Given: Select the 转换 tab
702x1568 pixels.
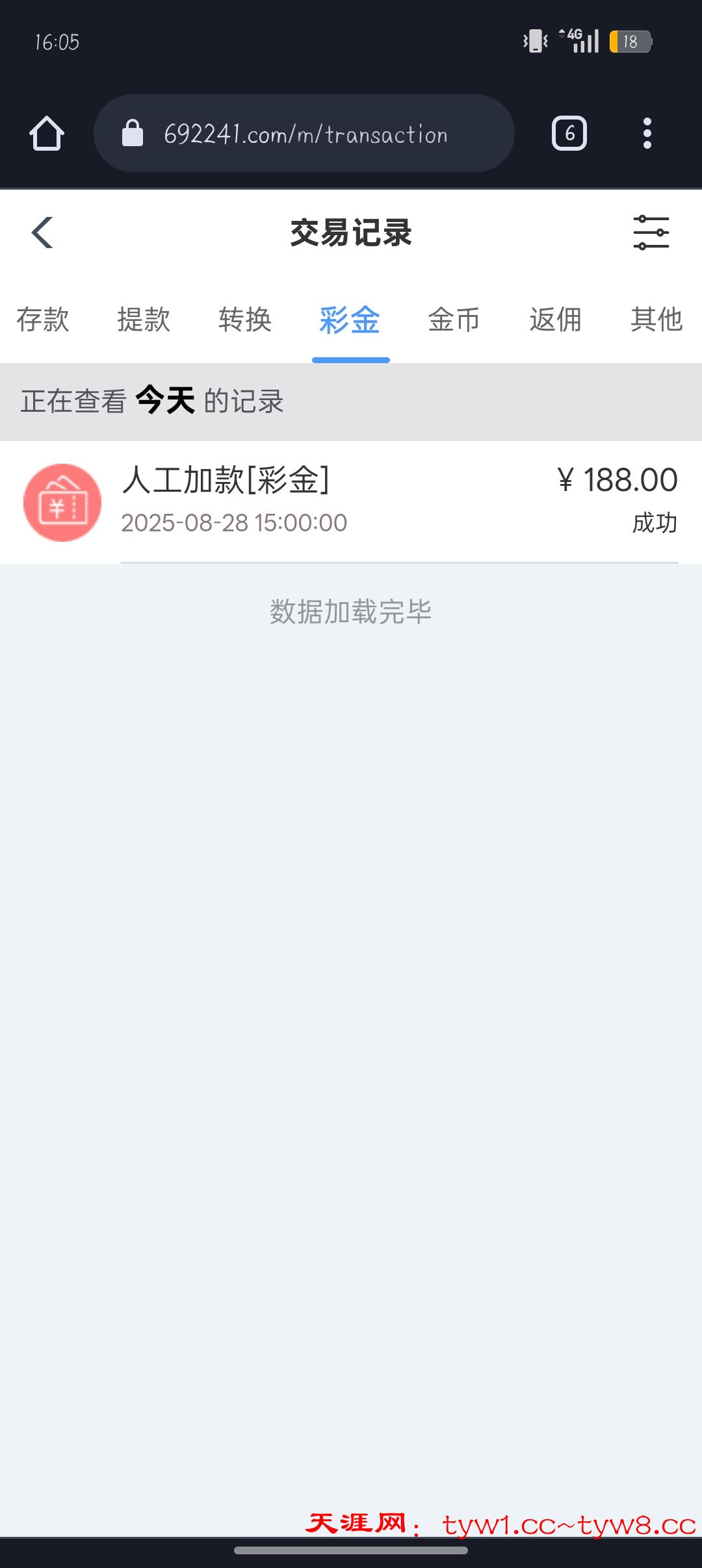Looking at the screenshot, I should point(245,320).
